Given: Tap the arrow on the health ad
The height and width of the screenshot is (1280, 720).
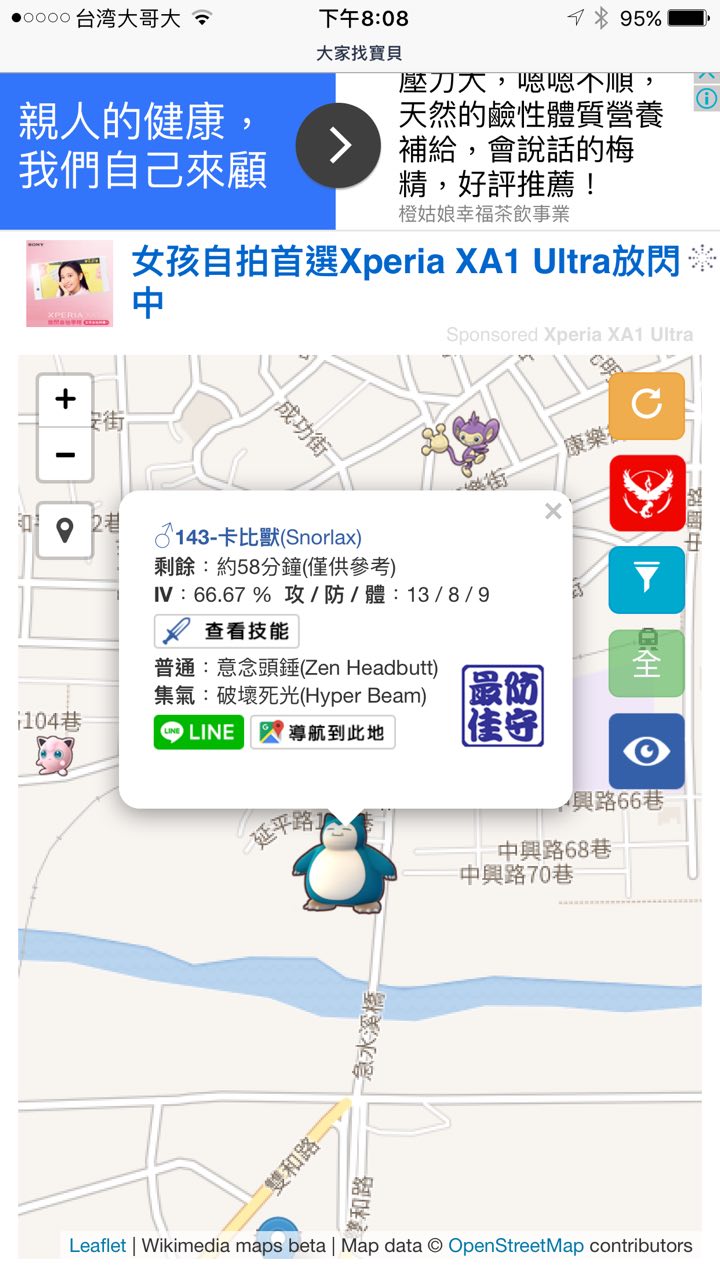Looking at the screenshot, I should [339, 146].
